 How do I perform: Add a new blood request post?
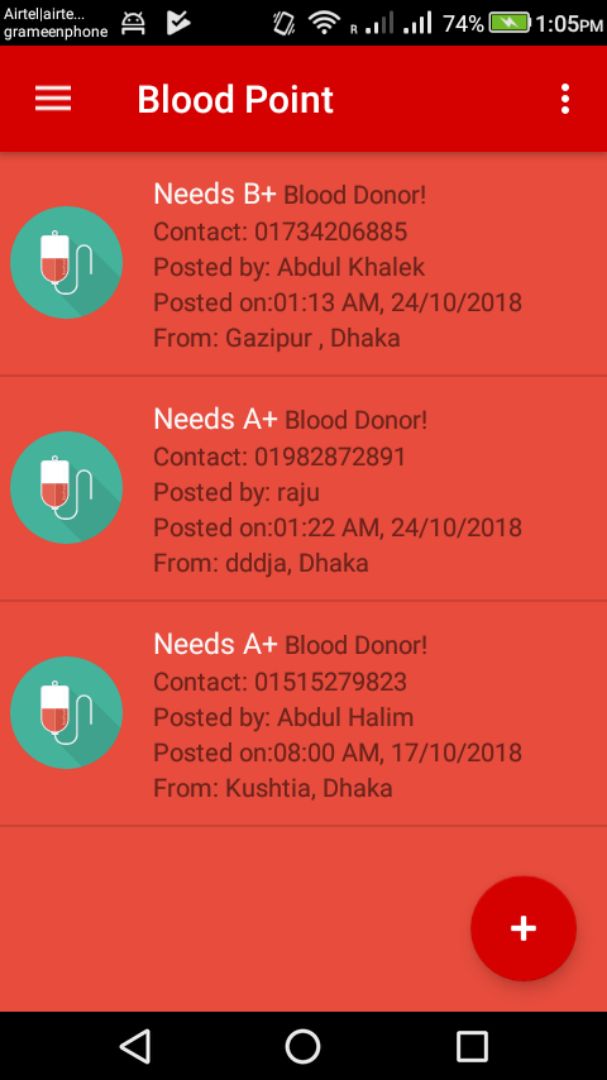pyautogui.click(x=523, y=928)
